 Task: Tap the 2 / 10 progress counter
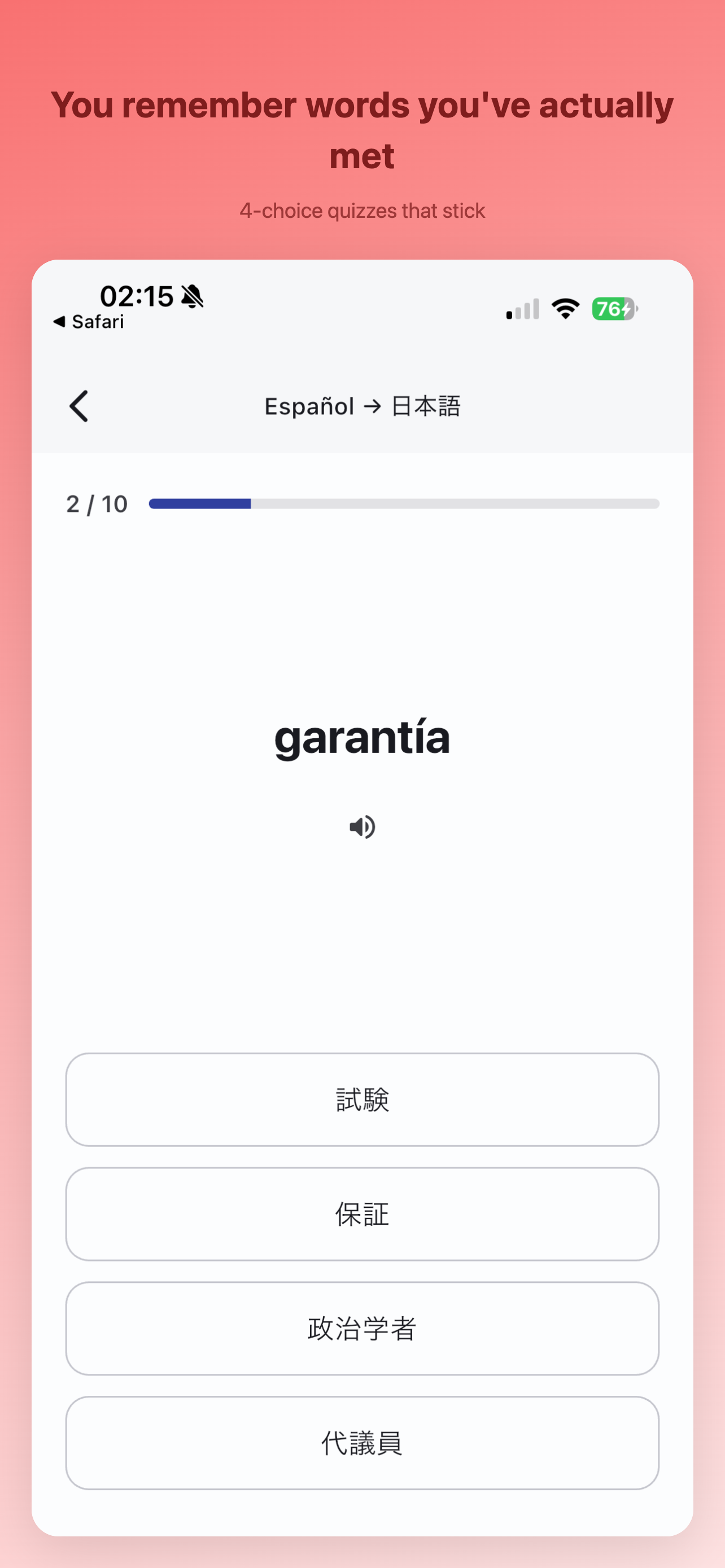click(x=96, y=503)
